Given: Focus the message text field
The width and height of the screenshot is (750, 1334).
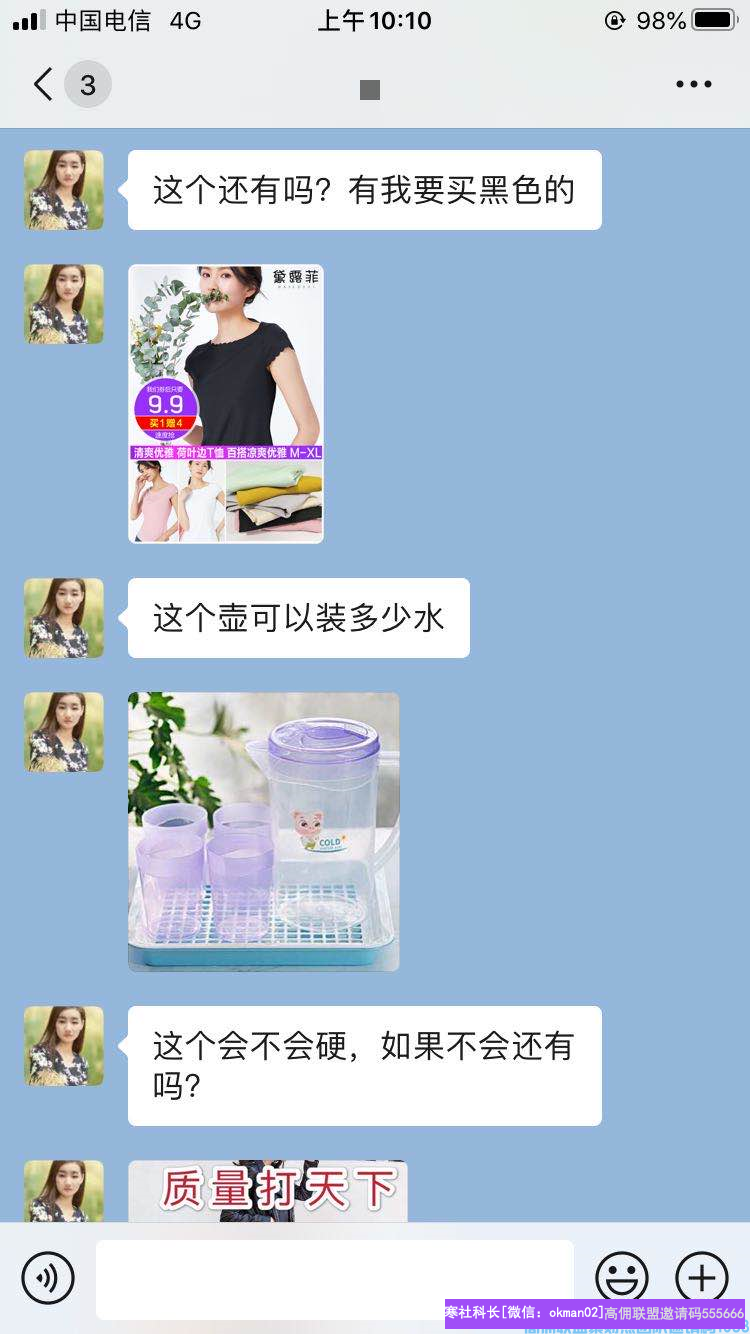Looking at the screenshot, I should [x=334, y=1278].
